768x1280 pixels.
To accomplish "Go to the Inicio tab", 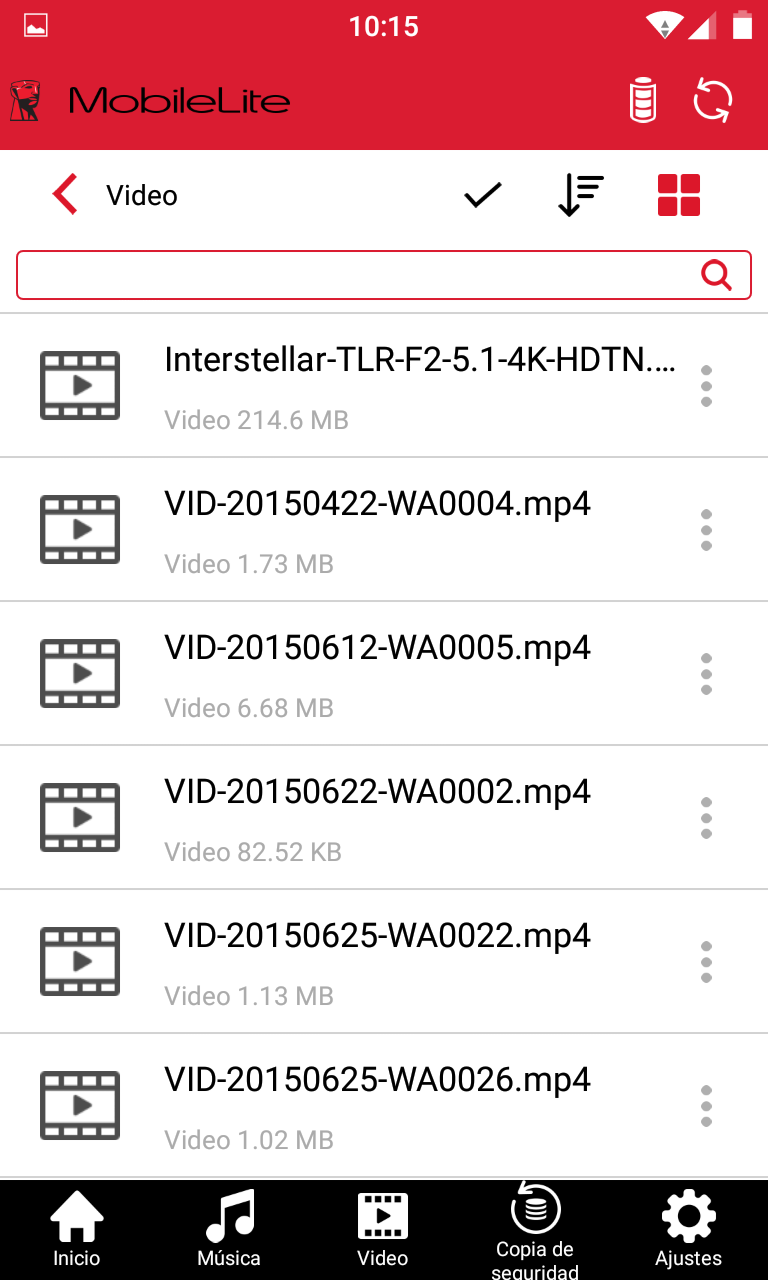I will point(77,1230).
